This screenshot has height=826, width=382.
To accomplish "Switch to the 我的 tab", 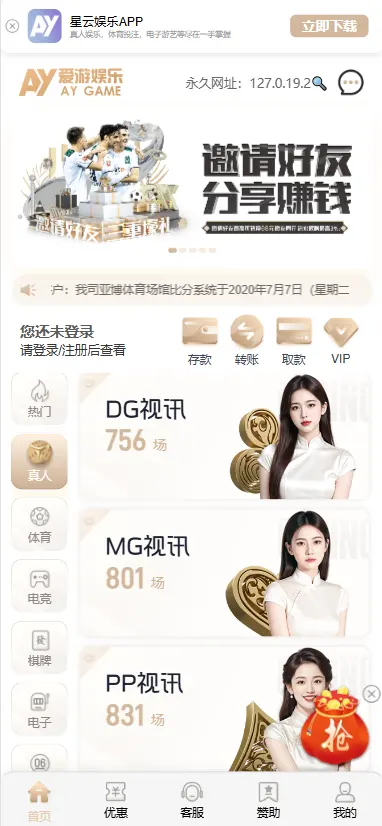I will coord(345,800).
